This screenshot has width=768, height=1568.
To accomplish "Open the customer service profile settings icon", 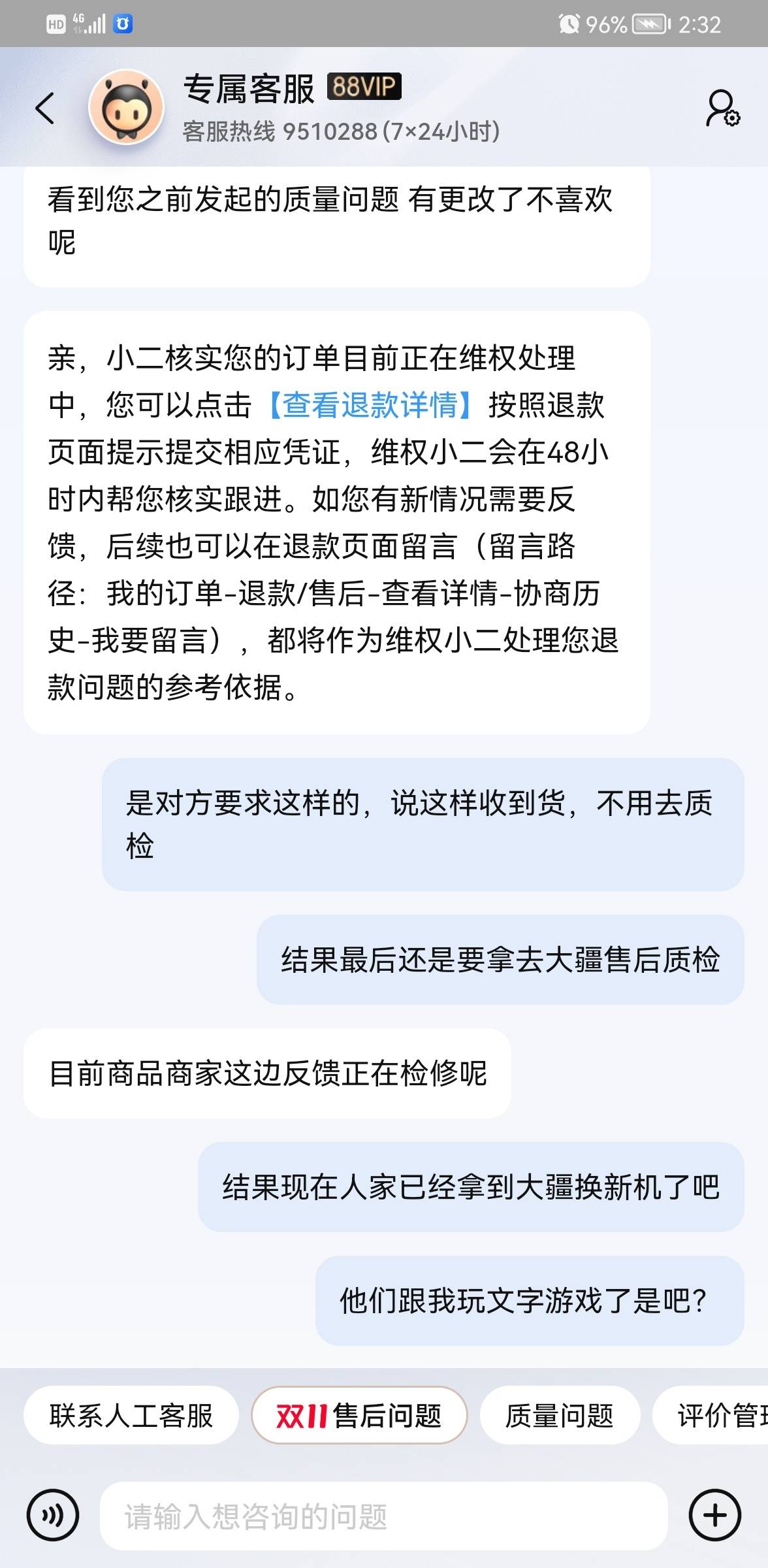I will [722, 108].
